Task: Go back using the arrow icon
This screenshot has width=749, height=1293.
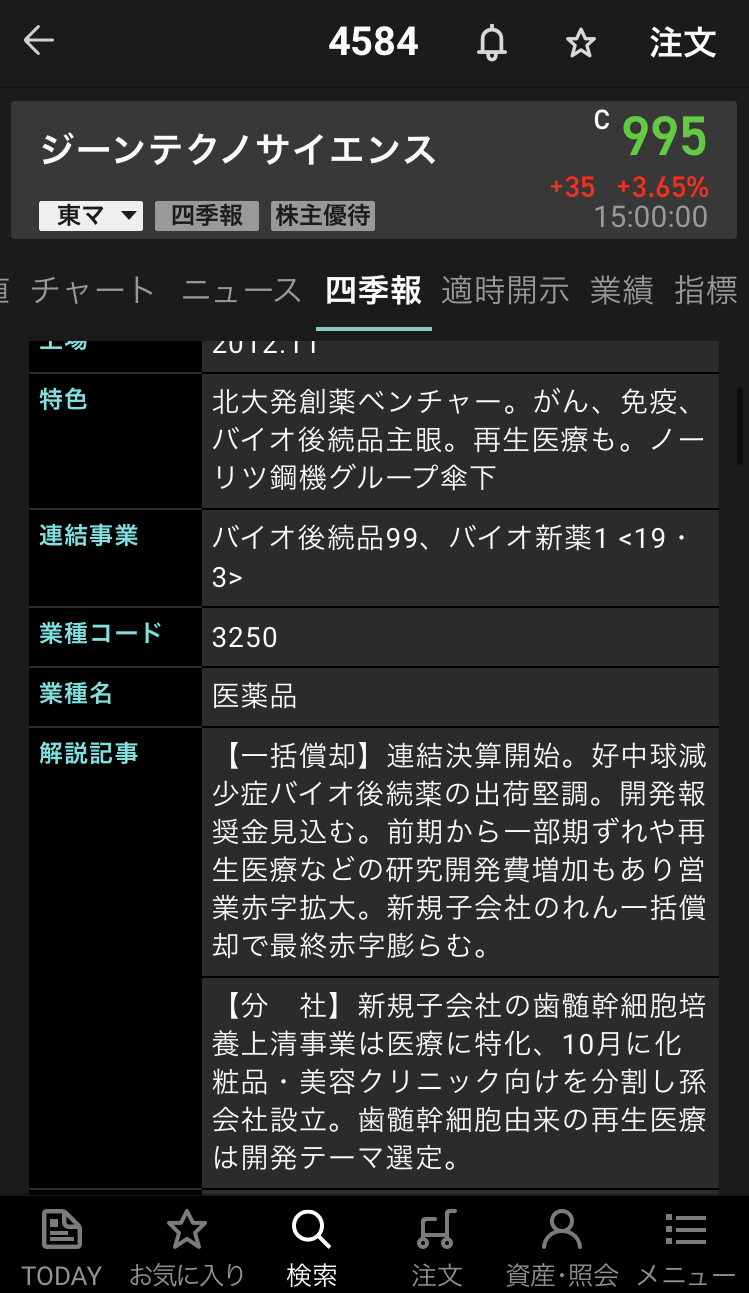Action: click(x=39, y=42)
